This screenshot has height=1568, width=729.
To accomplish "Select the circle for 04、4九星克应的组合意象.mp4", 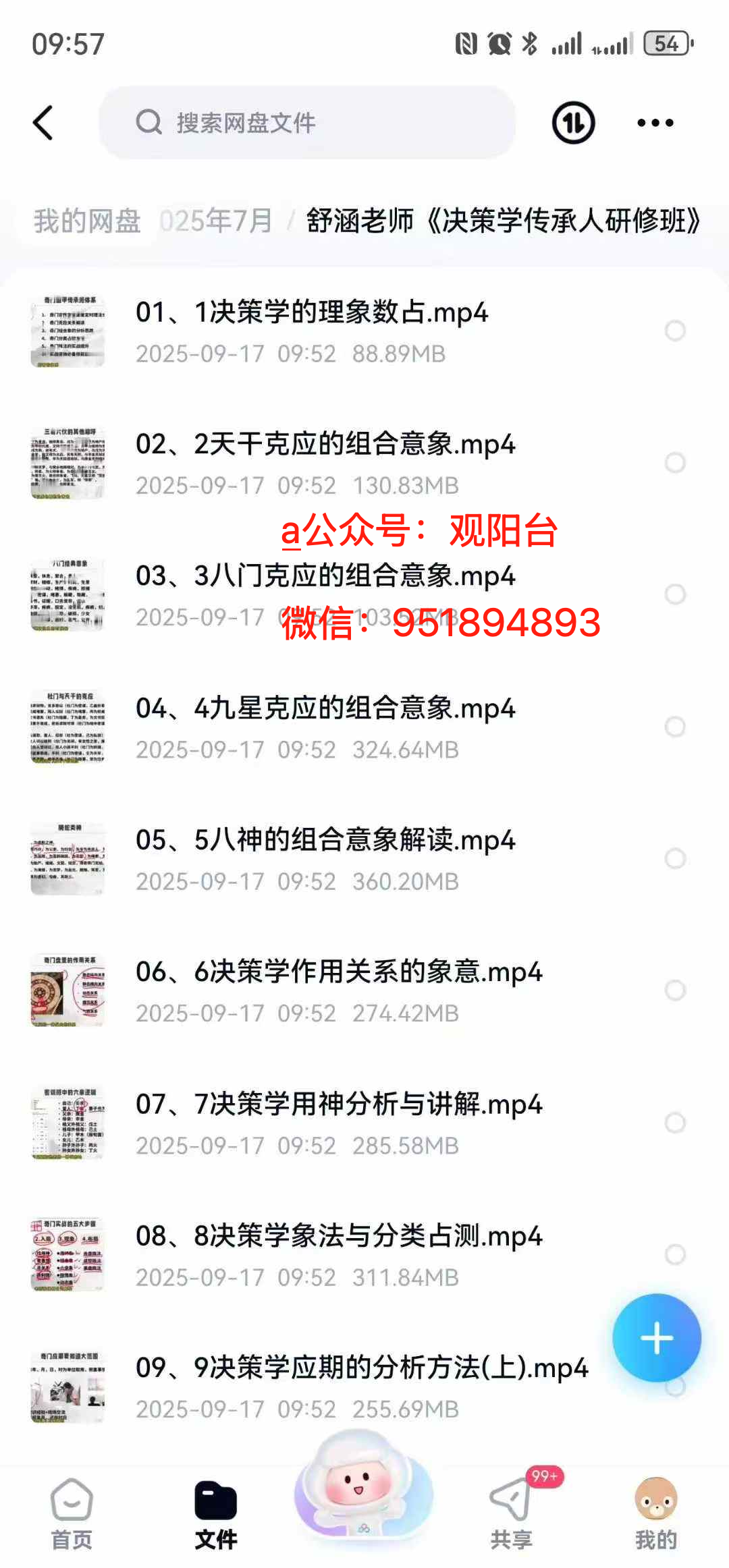I will point(675,727).
